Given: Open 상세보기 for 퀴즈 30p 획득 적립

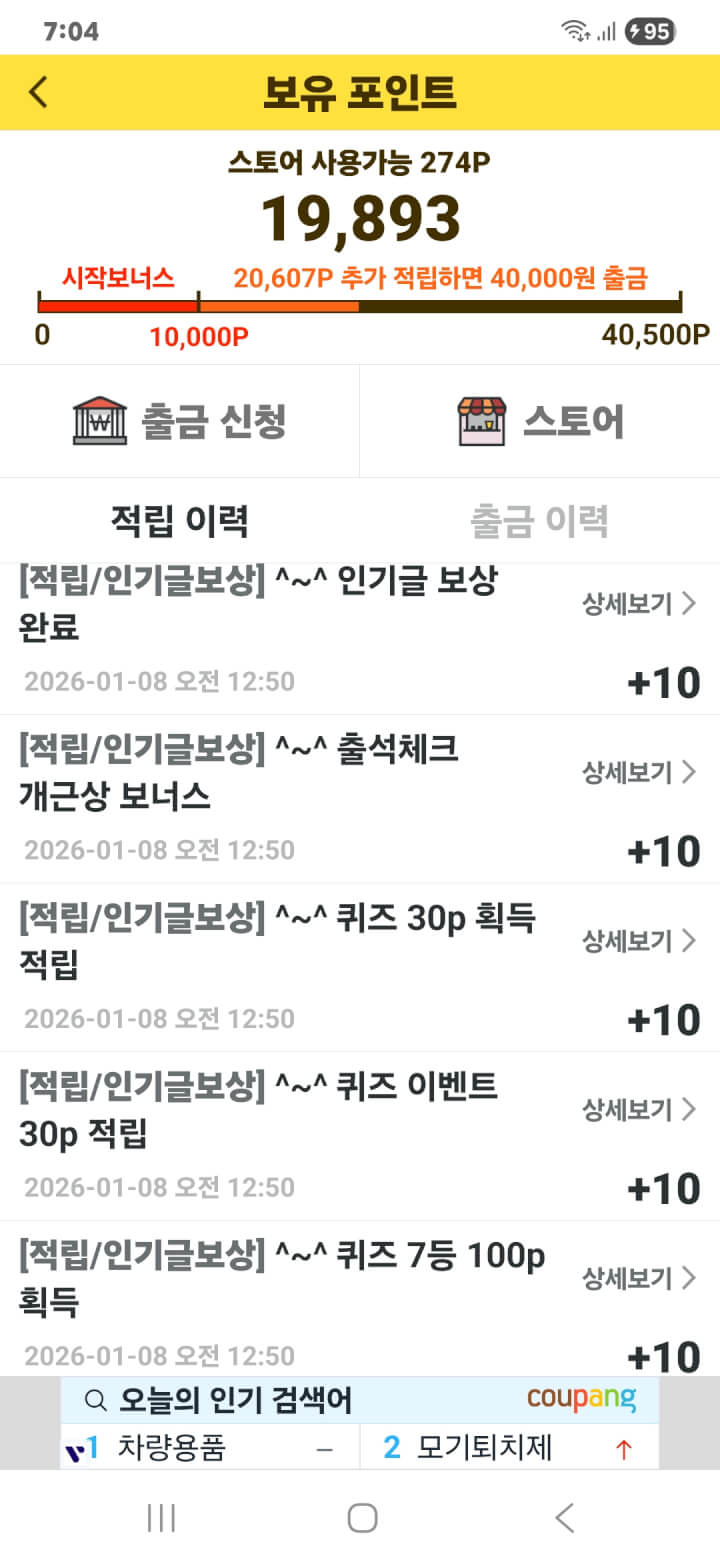Looking at the screenshot, I should 639,940.
